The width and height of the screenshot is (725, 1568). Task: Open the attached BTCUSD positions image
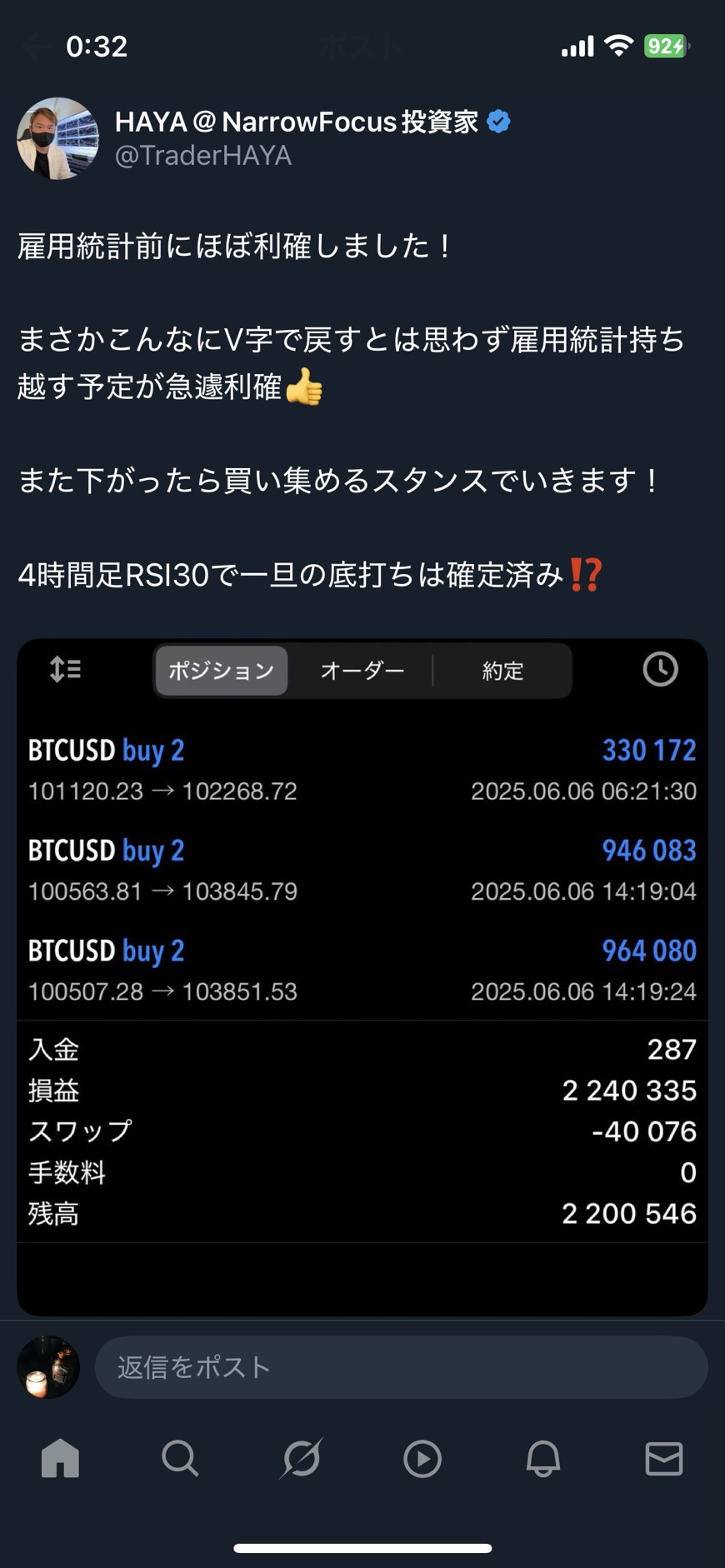(362, 977)
